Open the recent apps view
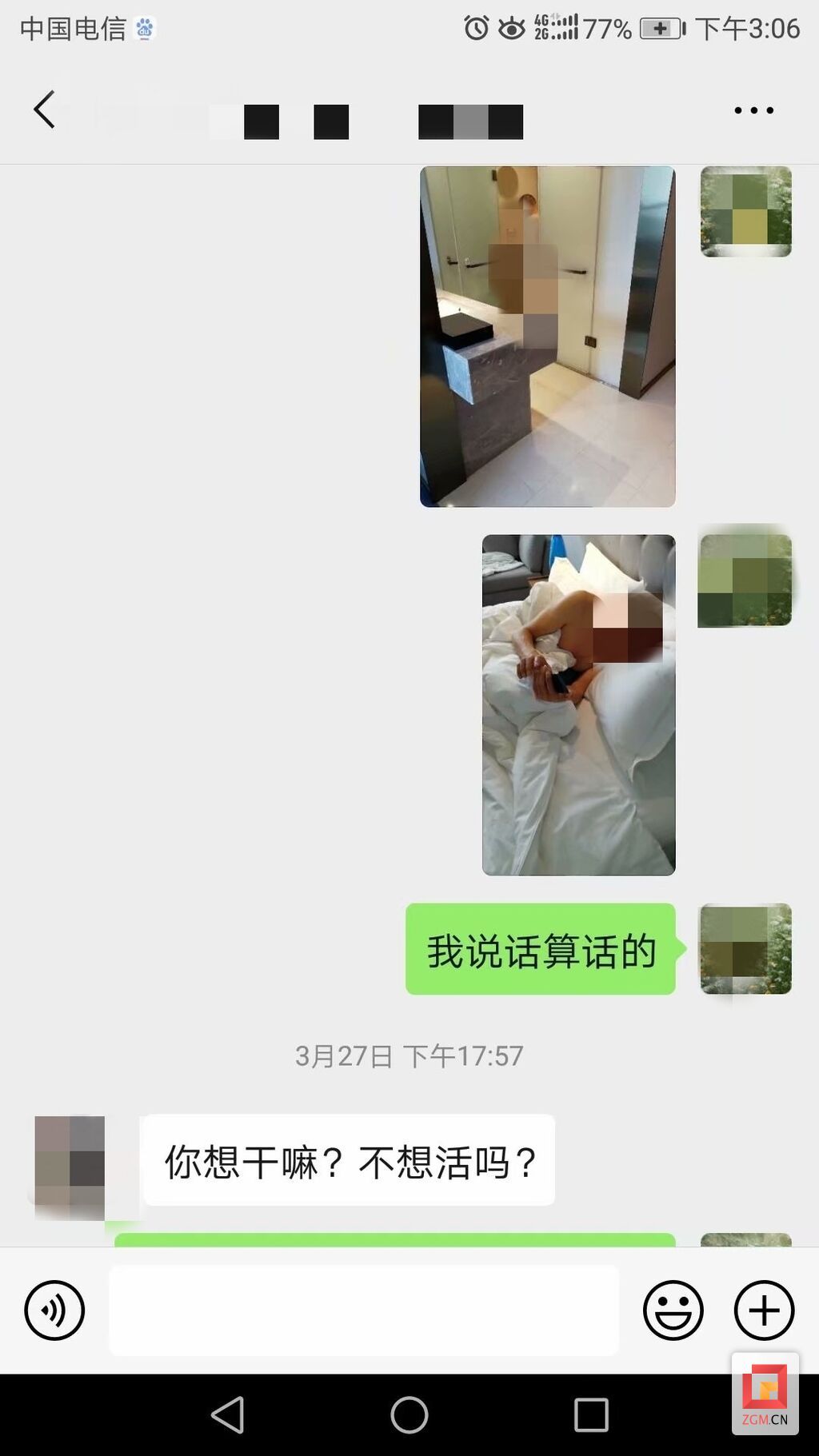 pyautogui.click(x=591, y=1414)
